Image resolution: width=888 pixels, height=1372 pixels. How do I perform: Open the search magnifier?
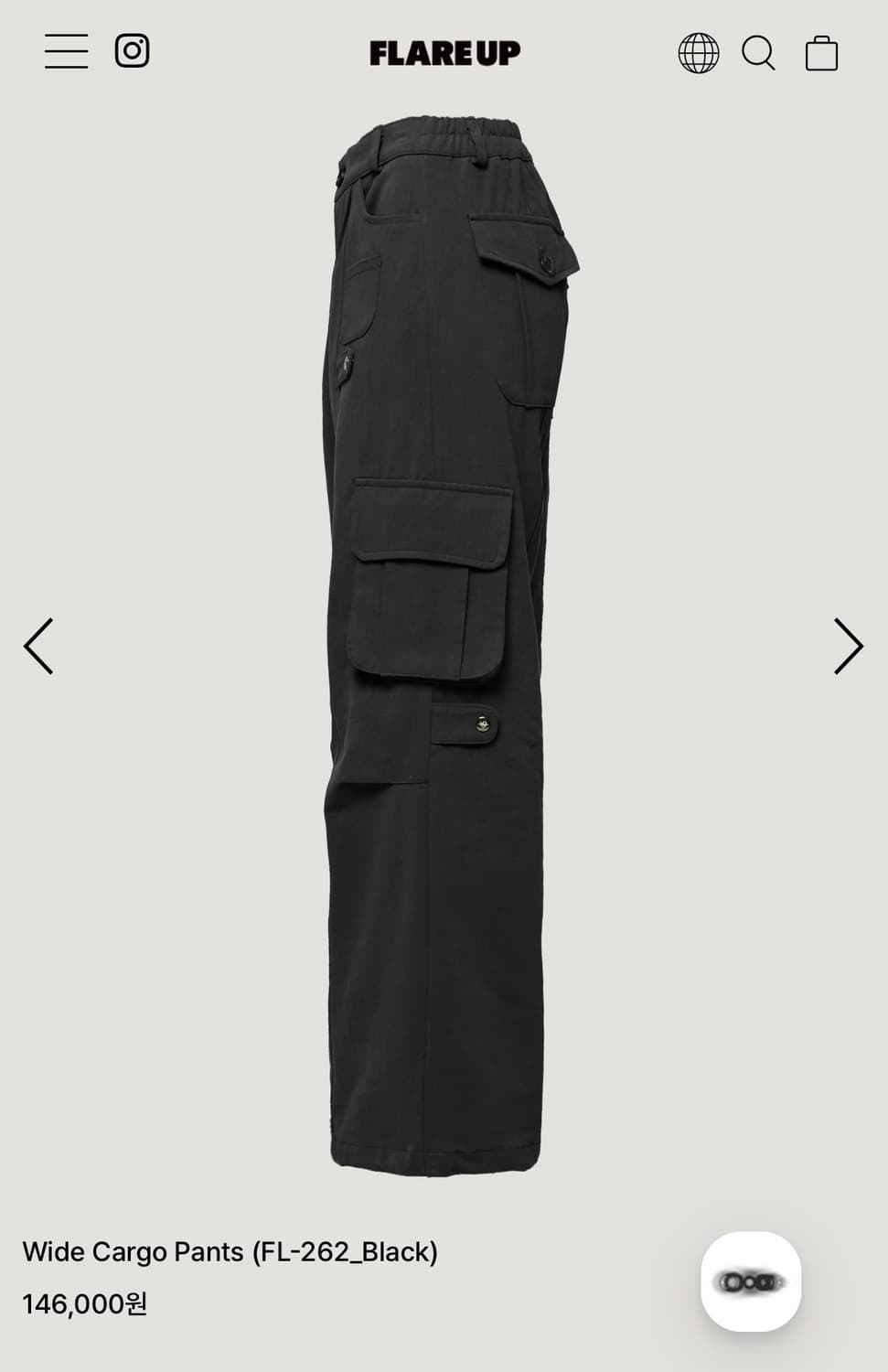[759, 53]
